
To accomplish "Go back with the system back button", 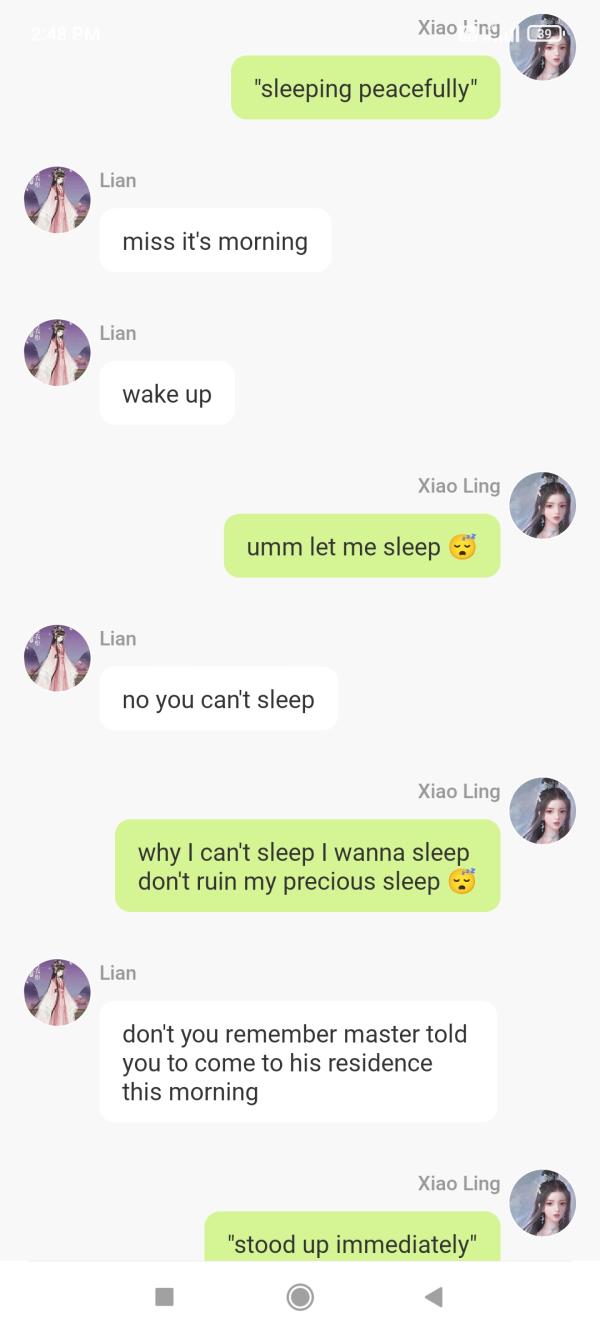I will 434,1297.
